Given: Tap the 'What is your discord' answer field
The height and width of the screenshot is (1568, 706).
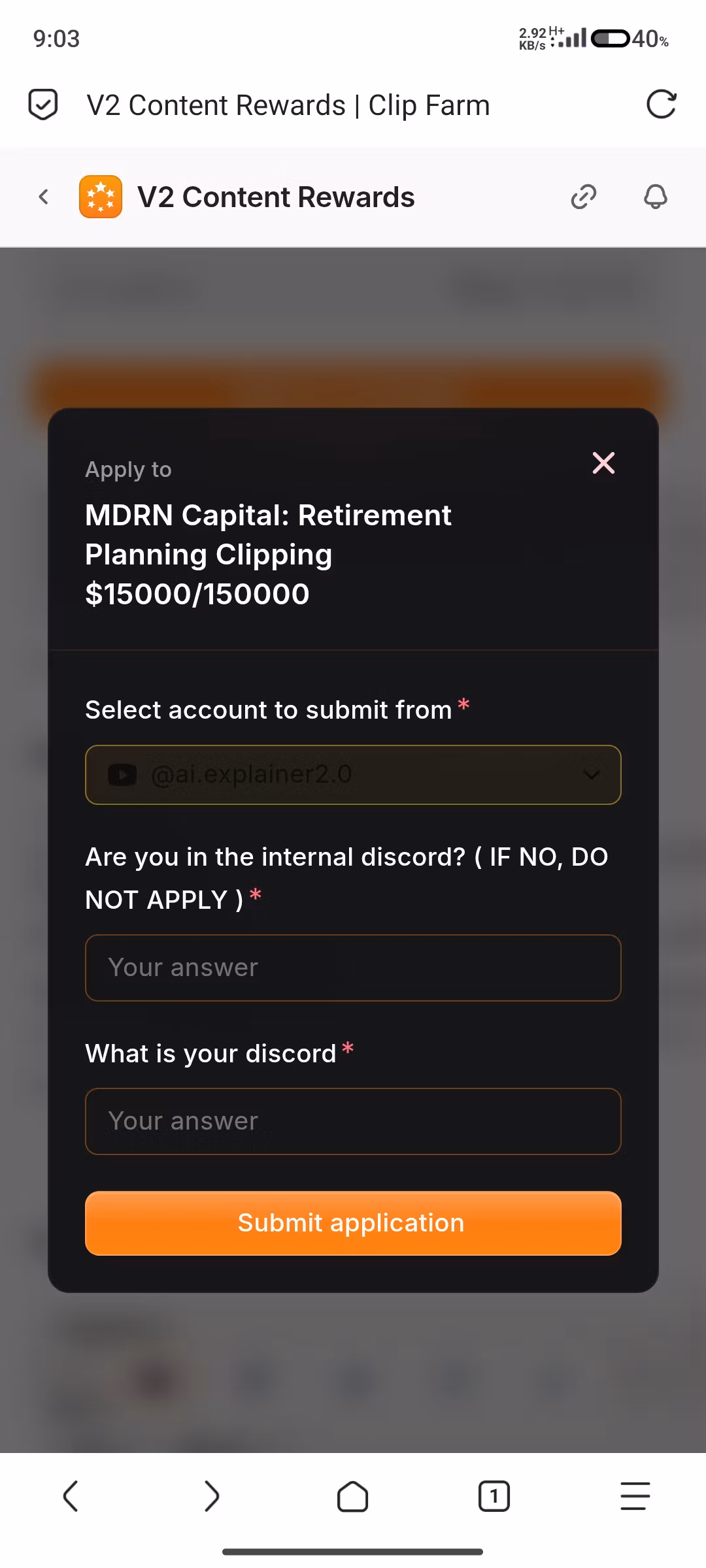Looking at the screenshot, I should [353, 1121].
